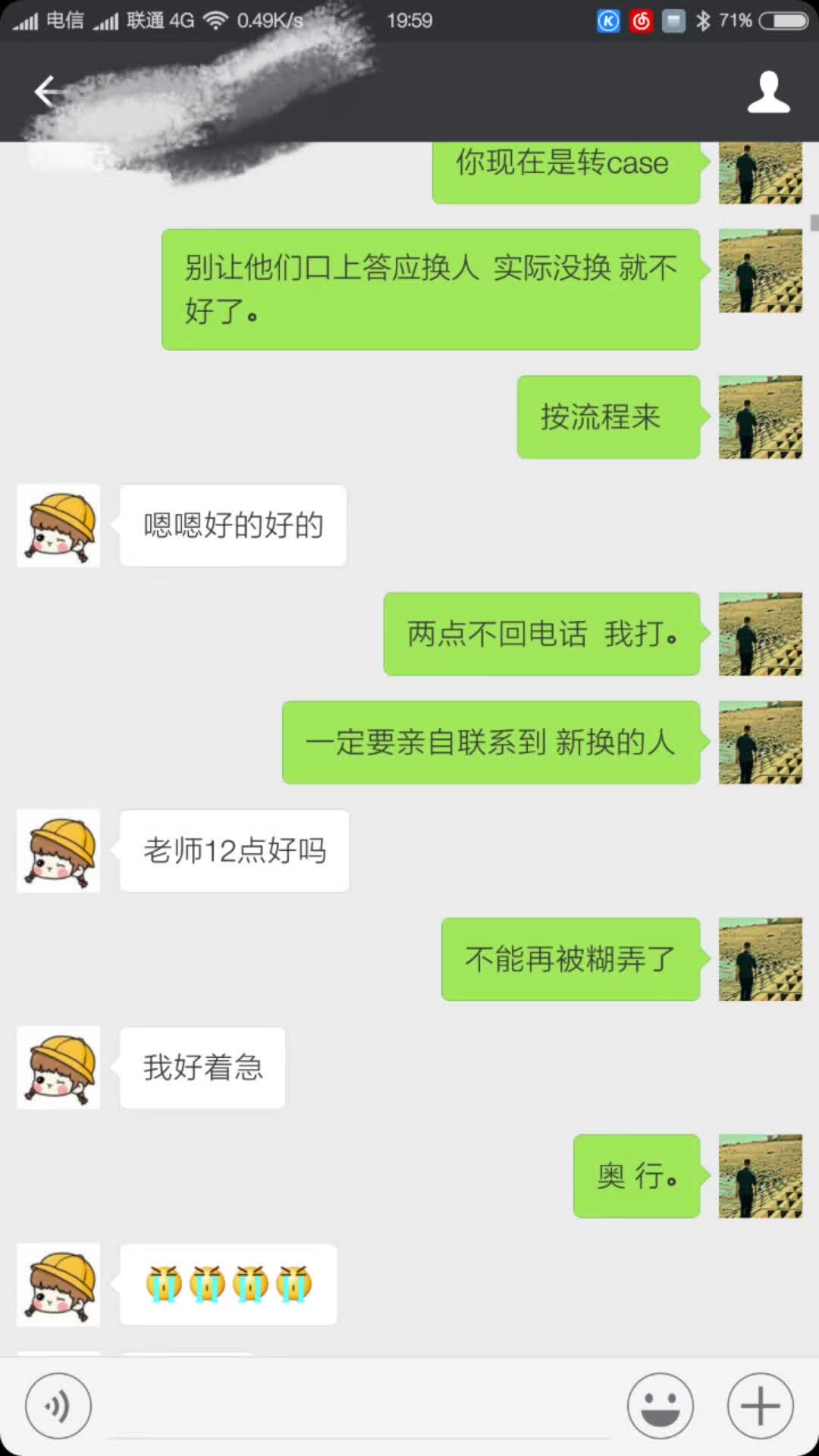This screenshot has width=819, height=1456.
Task: Tap my avatar beside 不能再被糊弄了
Action: click(x=760, y=959)
